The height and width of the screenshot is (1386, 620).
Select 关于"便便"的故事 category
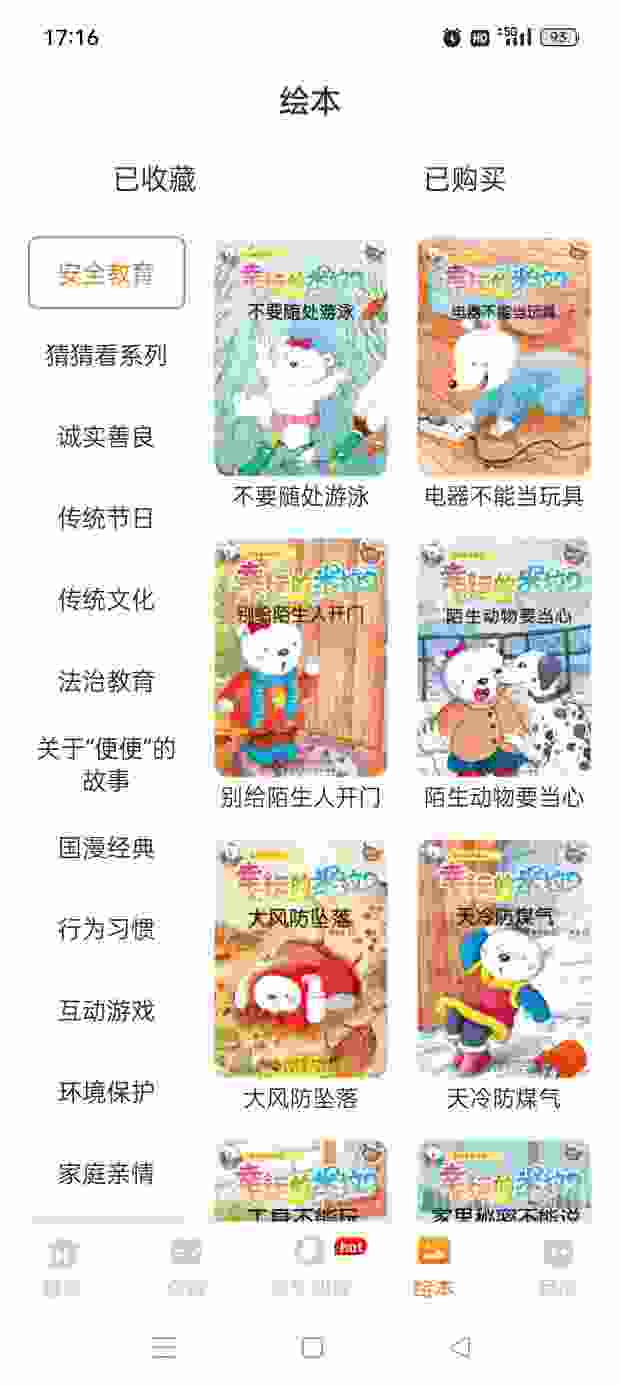[107, 764]
